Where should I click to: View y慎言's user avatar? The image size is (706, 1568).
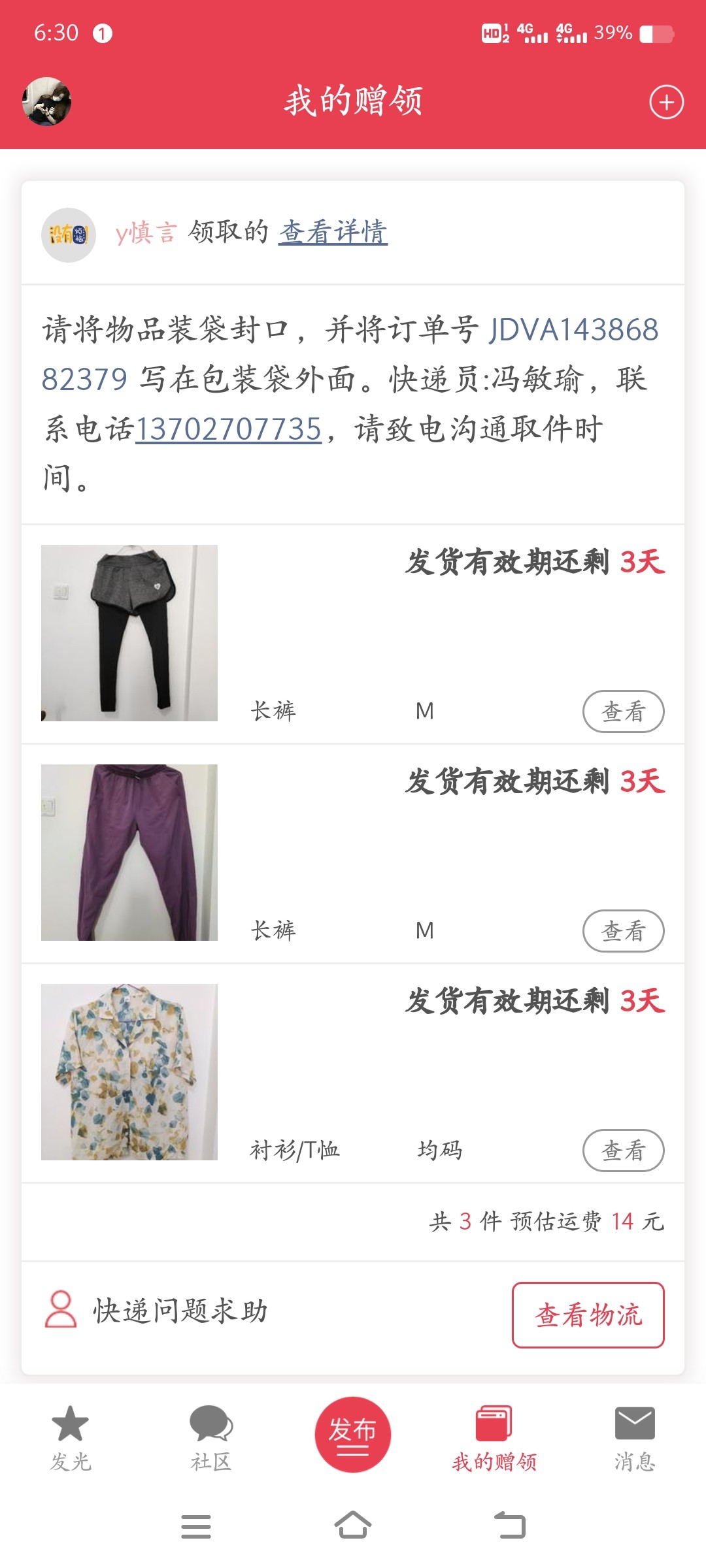(69, 235)
